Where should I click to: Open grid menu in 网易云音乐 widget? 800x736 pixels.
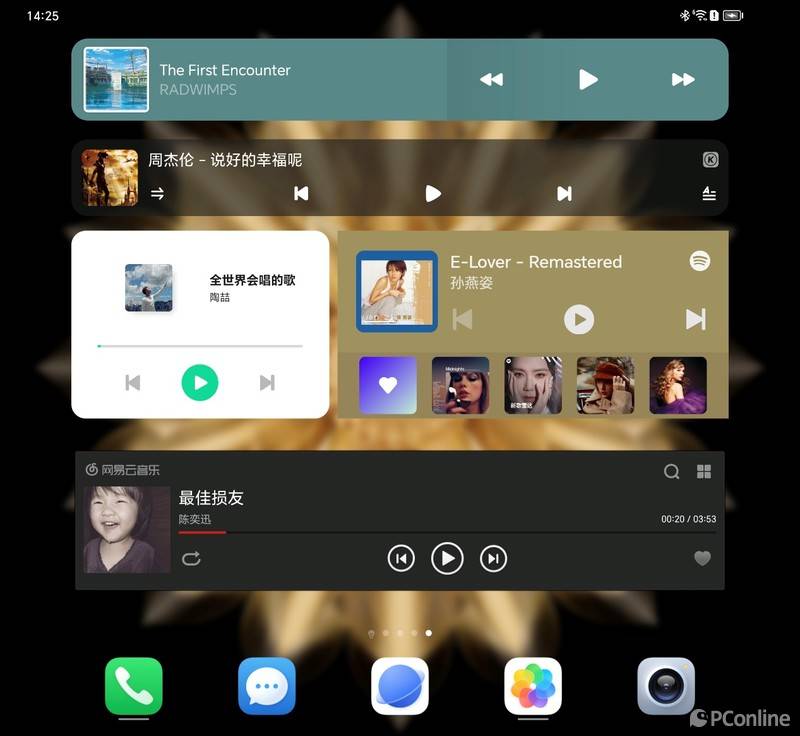704,471
